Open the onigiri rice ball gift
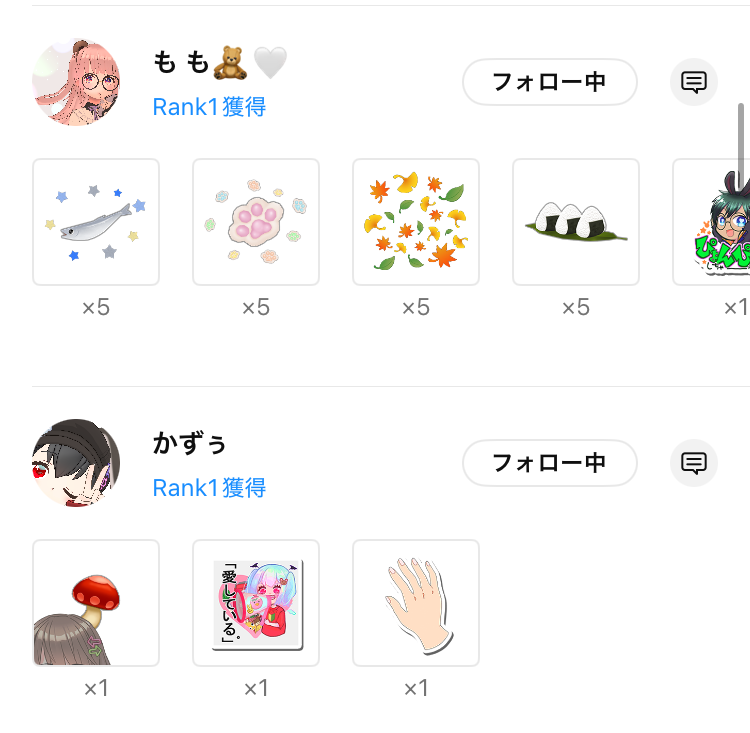Image resolution: width=750 pixels, height=733 pixels. pyautogui.click(x=576, y=222)
